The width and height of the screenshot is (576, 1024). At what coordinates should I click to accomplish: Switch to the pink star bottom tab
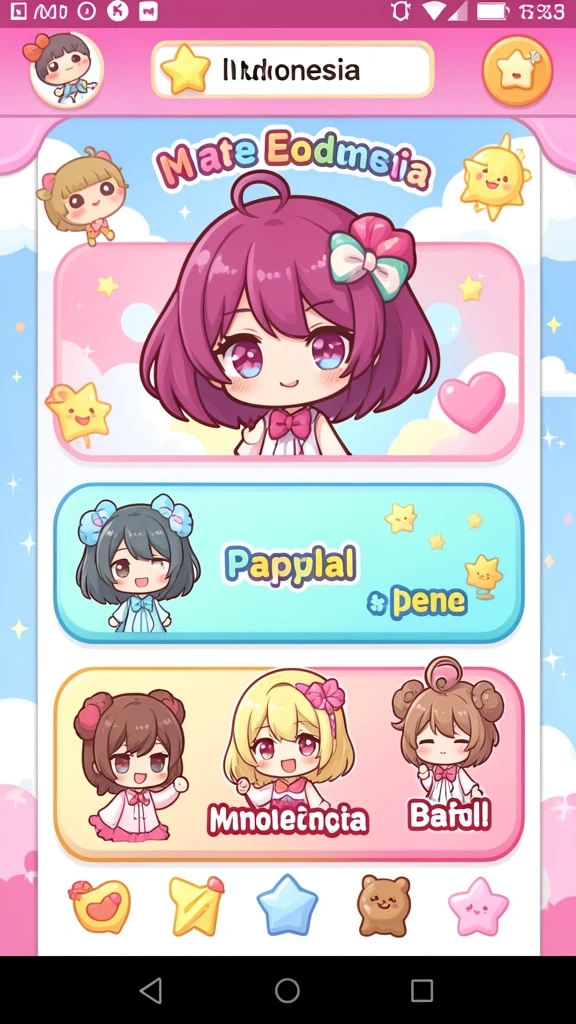478,906
